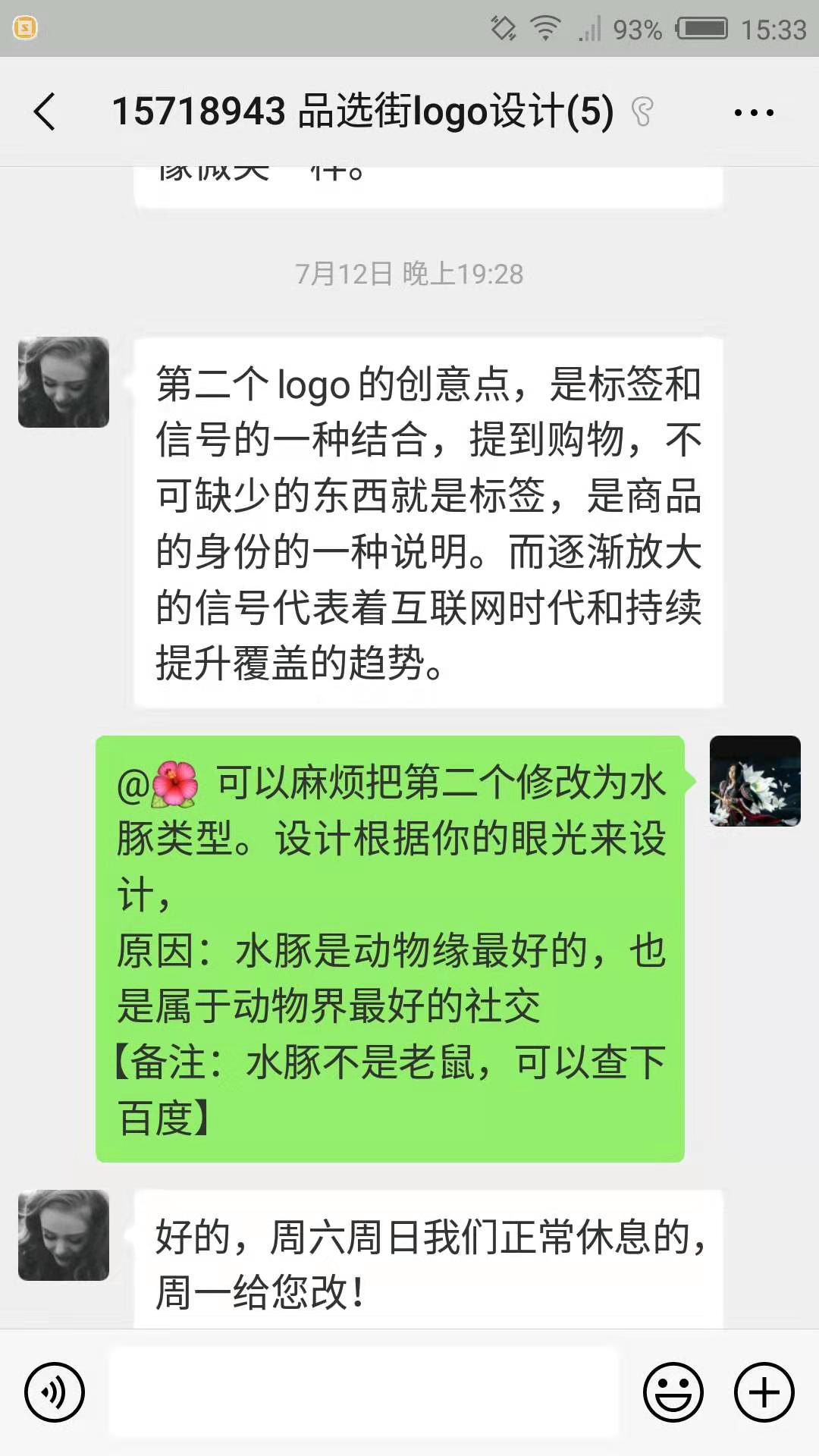Open the chat's three-dot menu
Viewport: 819px width, 1456px height.
[x=754, y=113]
